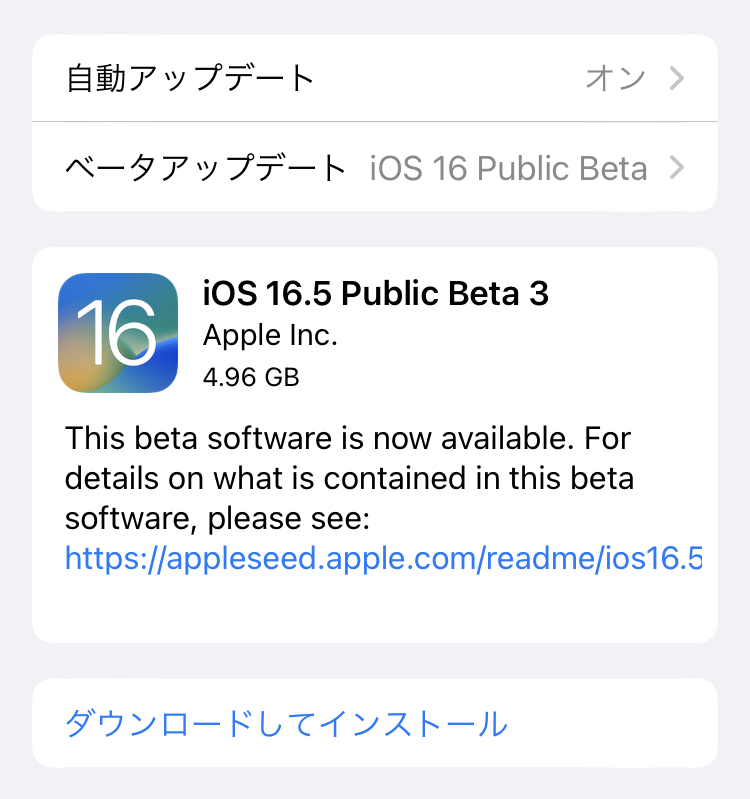The height and width of the screenshot is (799, 750).
Task: Open the 自動アップデート settings row
Action: (x=374, y=78)
